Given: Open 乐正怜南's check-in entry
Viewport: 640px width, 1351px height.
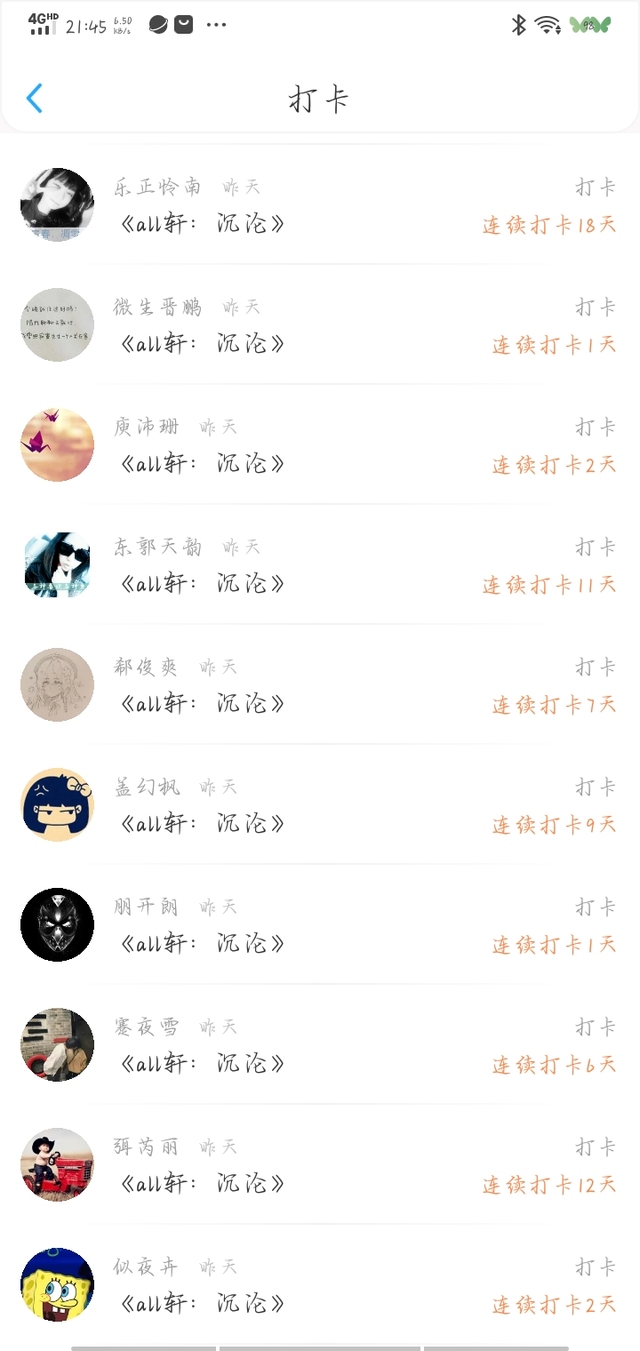Looking at the screenshot, I should coord(320,205).
